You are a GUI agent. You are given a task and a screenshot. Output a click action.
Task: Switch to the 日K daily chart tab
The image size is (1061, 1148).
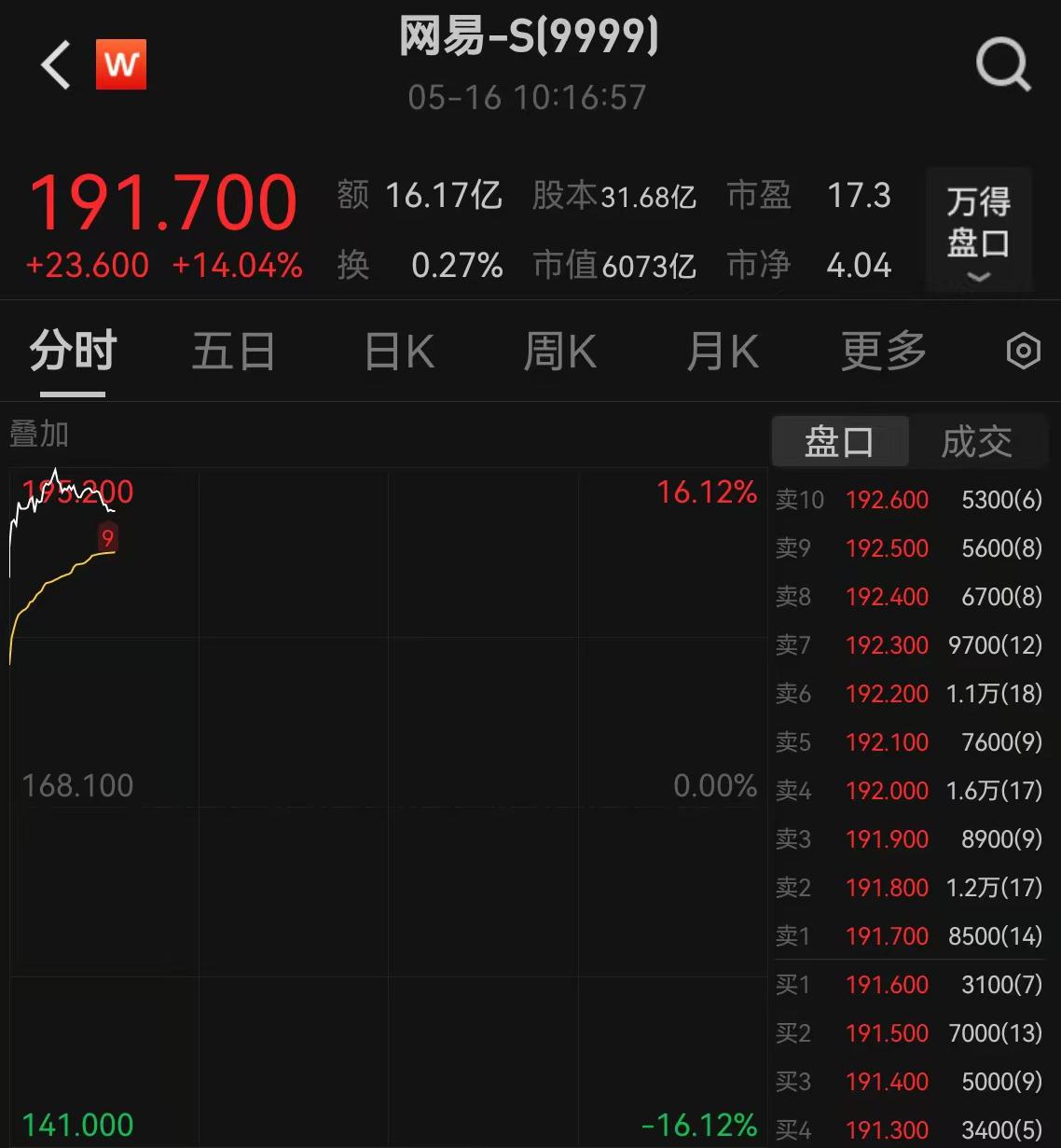point(398,352)
